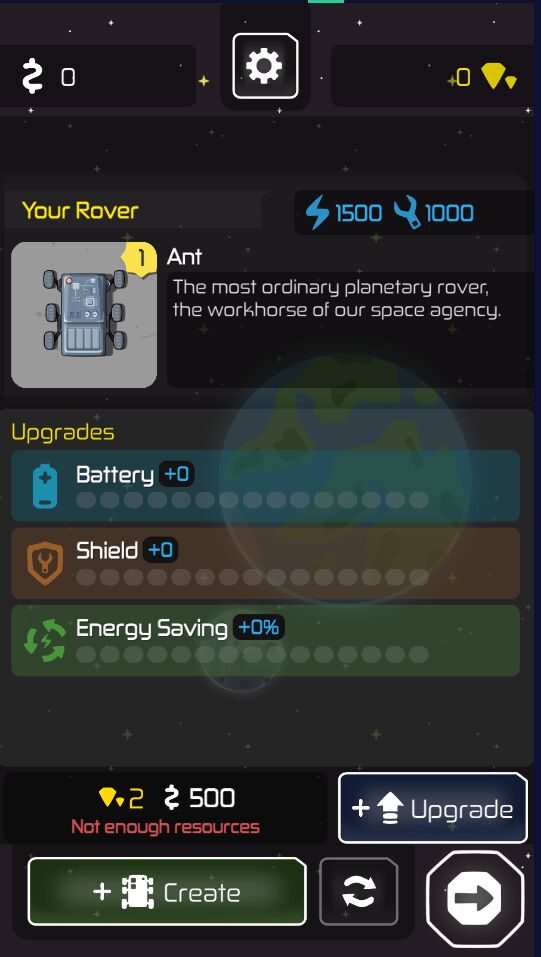The image size is (541, 957).
Task: Proceed with the arrow octagon button
Action: 474,898
